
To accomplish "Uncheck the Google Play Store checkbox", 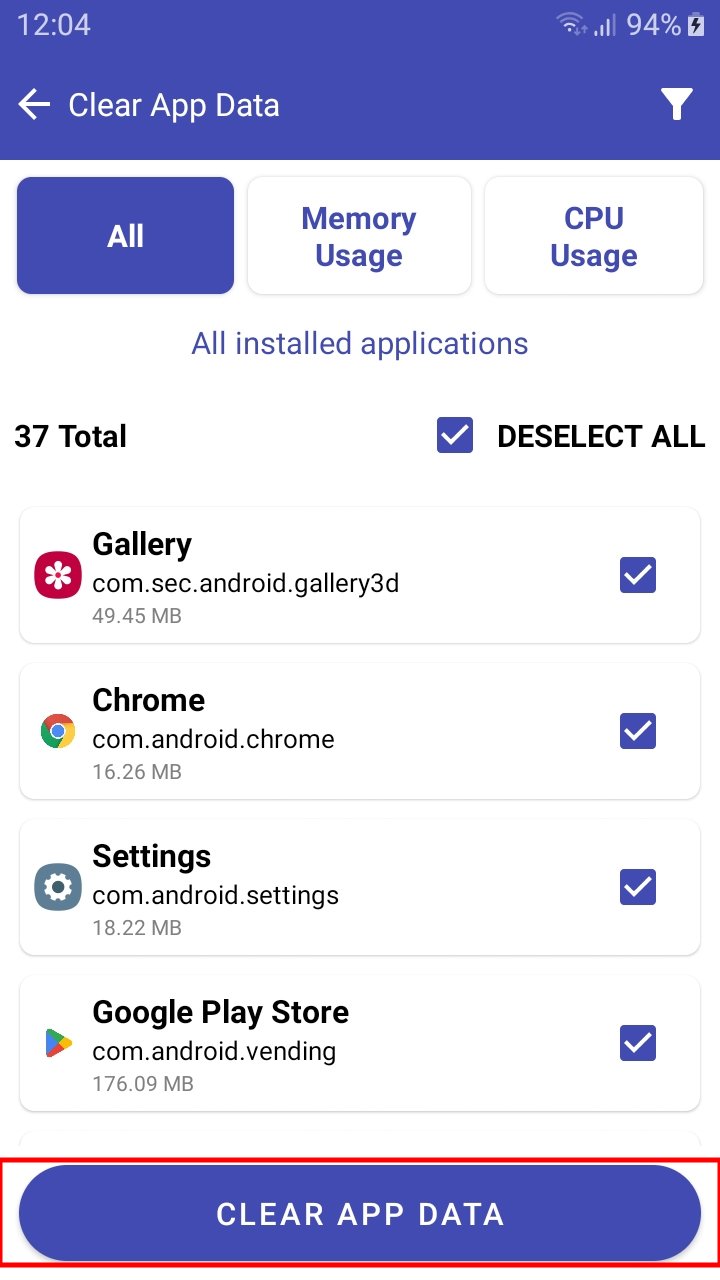I will coord(638,1043).
